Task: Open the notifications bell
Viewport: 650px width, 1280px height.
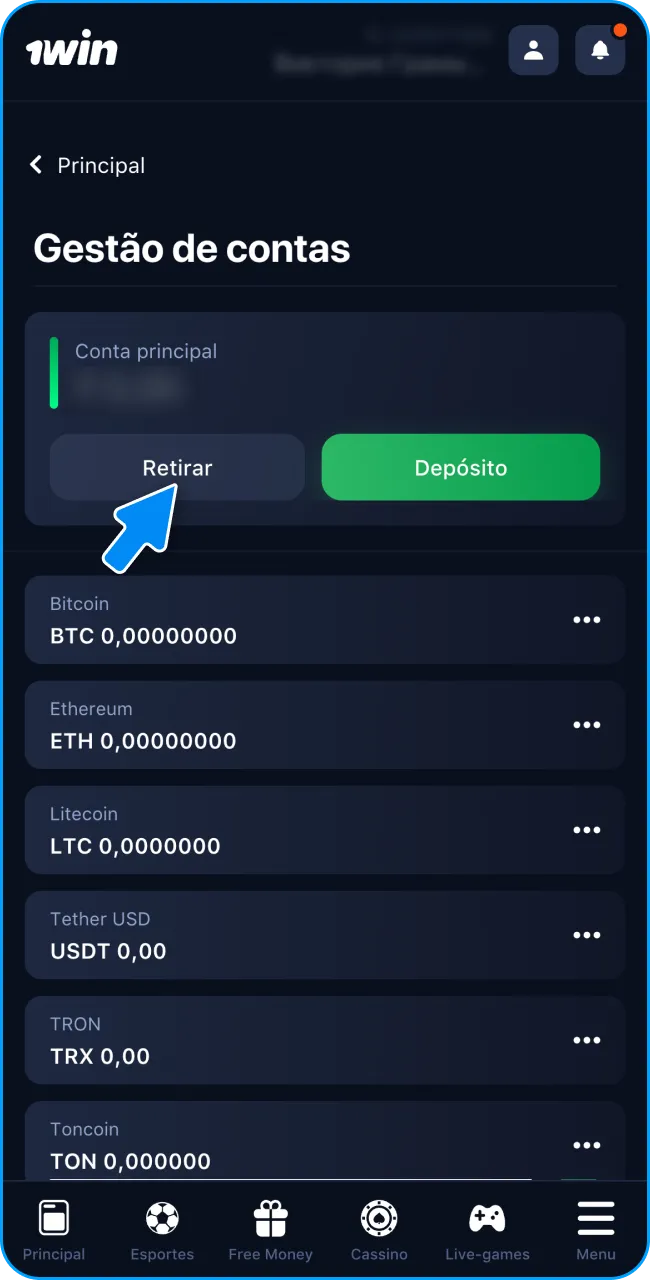Action: point(600,50)
